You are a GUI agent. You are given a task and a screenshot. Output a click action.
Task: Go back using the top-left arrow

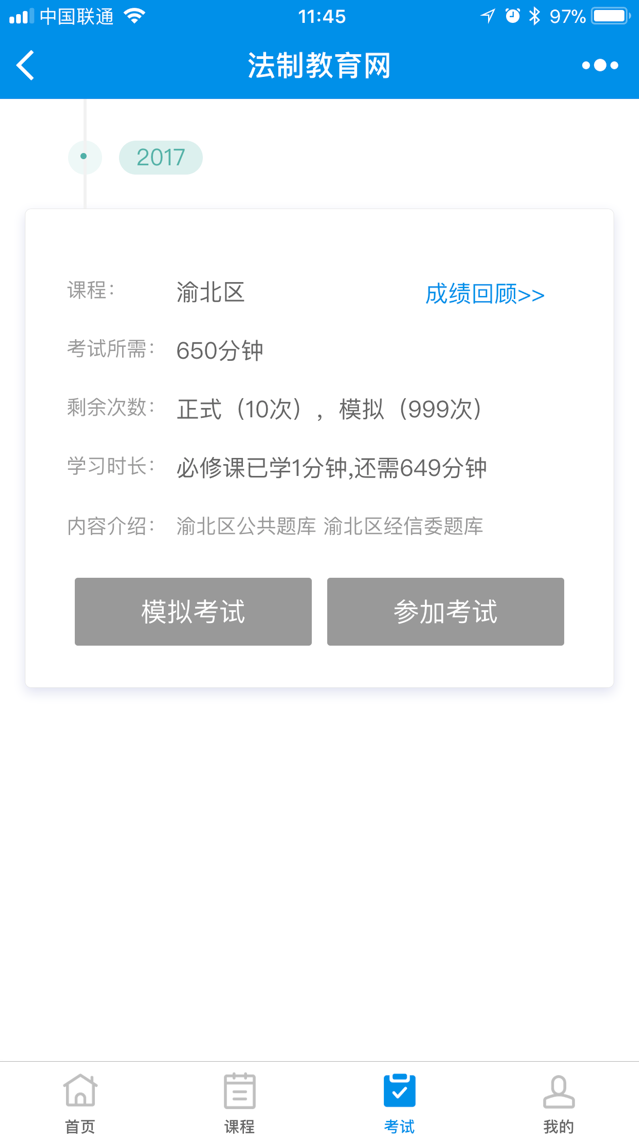click(25, 66)
